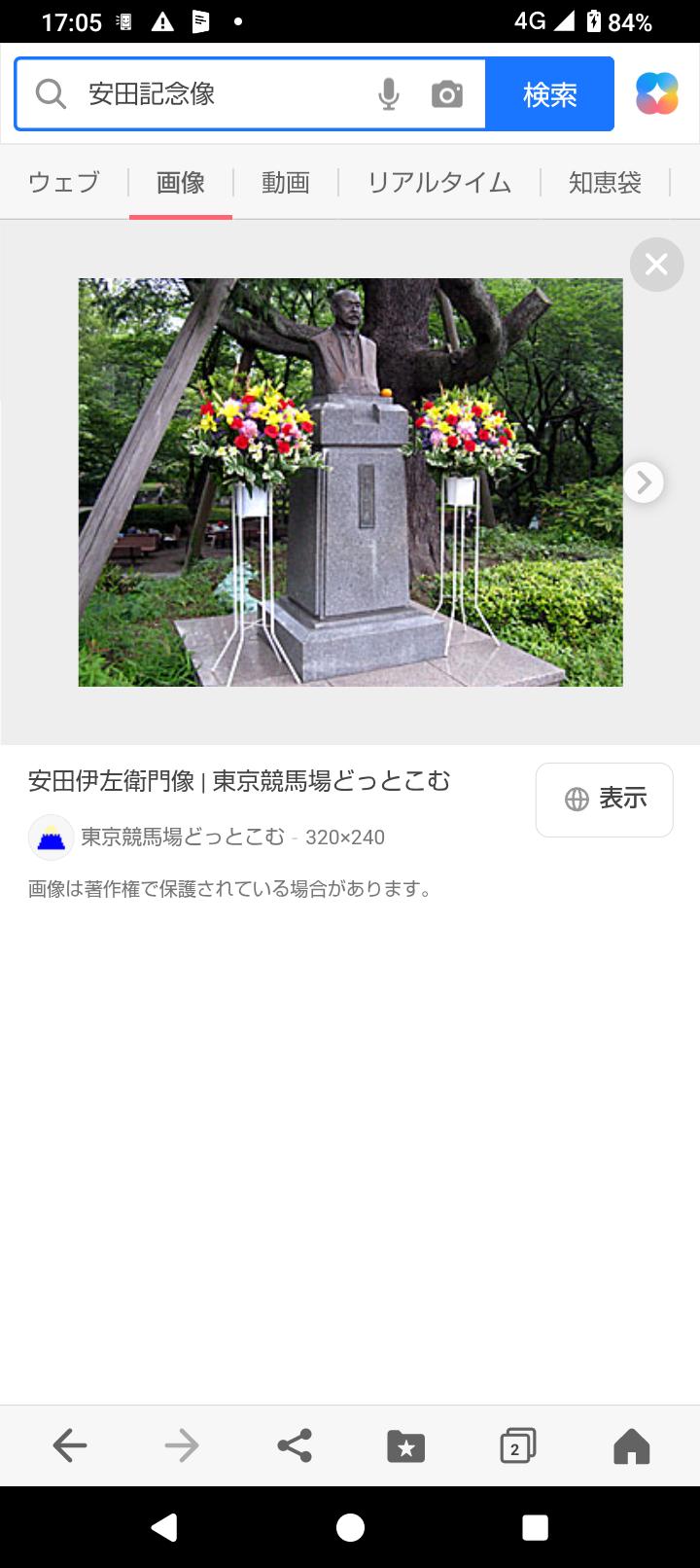Go back to the previous page

point(70,1446)
